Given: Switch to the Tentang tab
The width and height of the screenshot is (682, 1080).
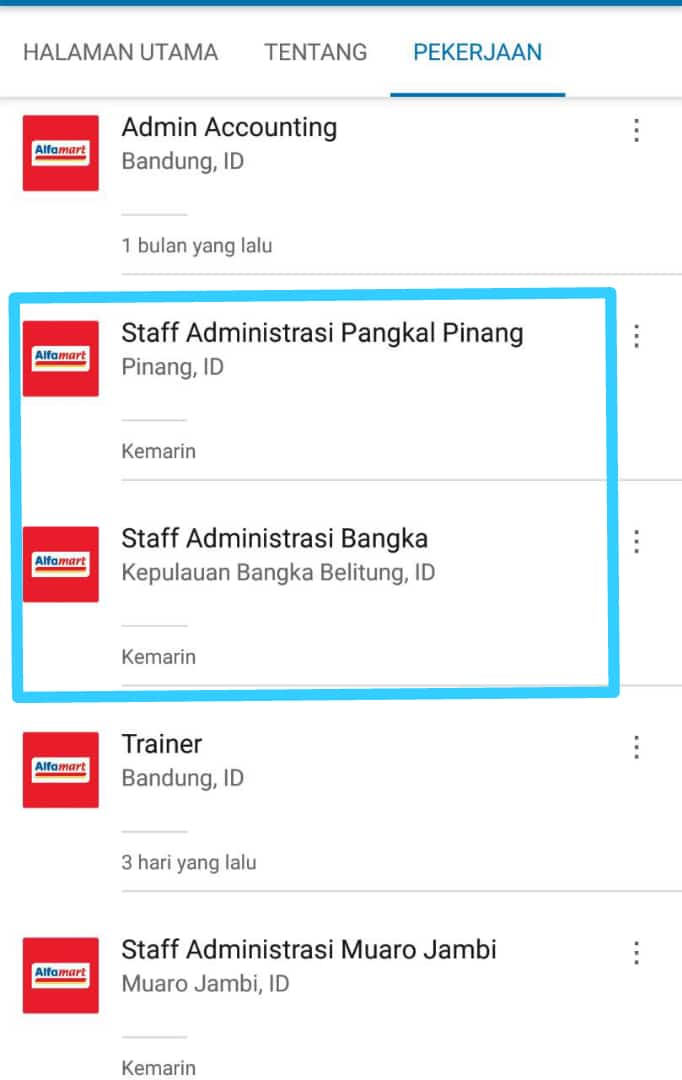Looking at the screenshot, I should (315, 52).
